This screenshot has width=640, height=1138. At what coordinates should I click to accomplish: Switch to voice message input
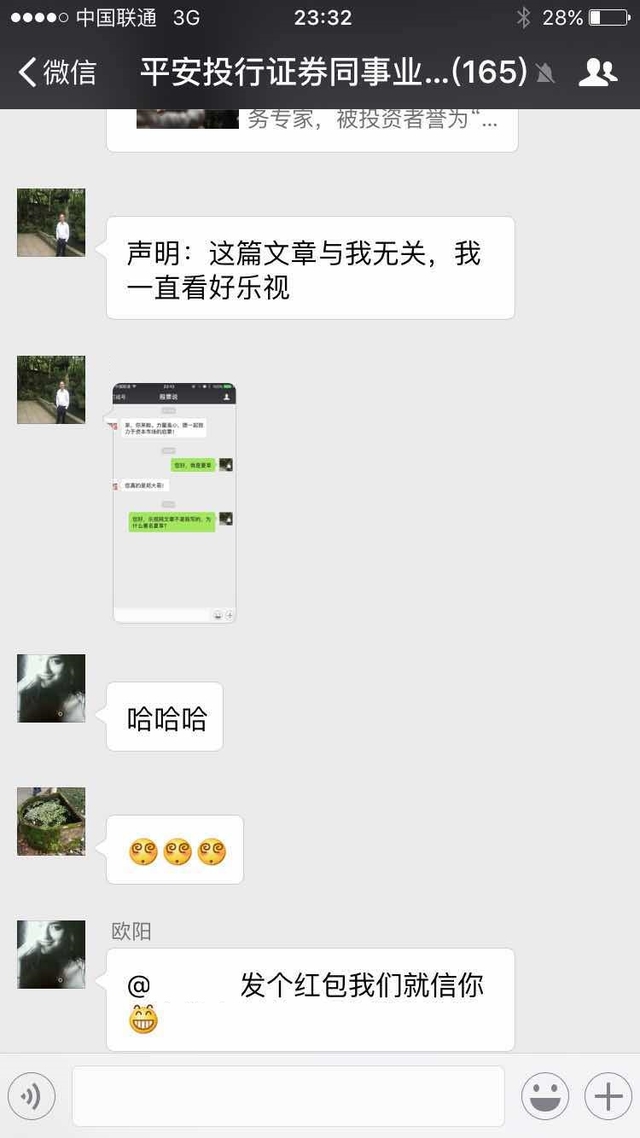pyautogui.click(x=32, y=1097)
